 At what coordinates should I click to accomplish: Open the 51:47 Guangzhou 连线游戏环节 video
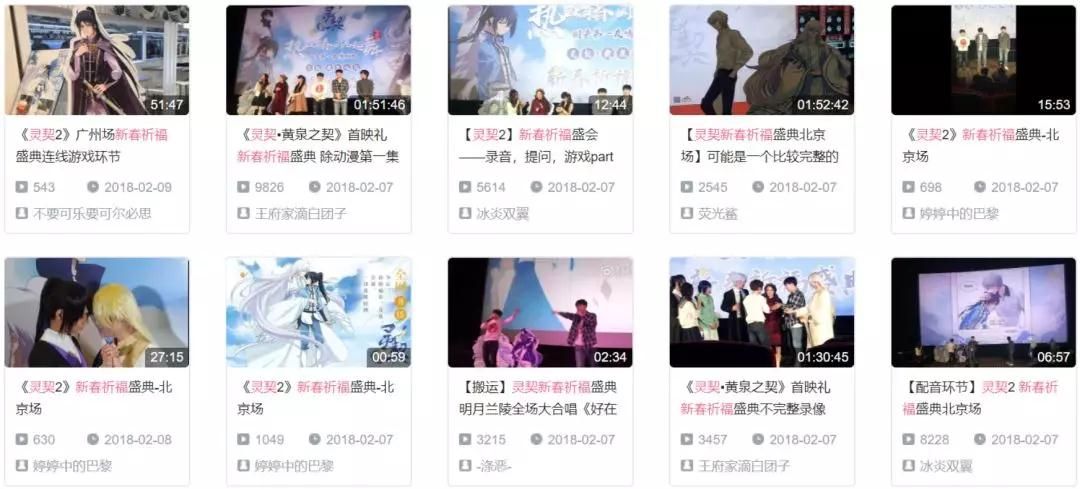(96, 60)
